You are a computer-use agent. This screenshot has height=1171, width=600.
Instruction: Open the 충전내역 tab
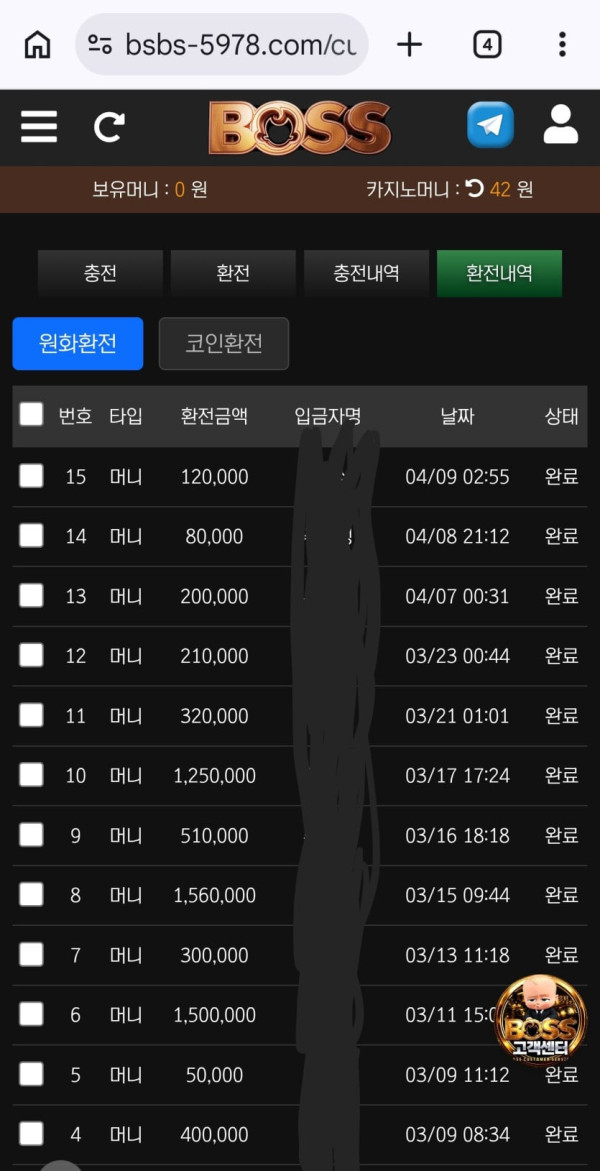pyautogui.click(x=366, y=273)
